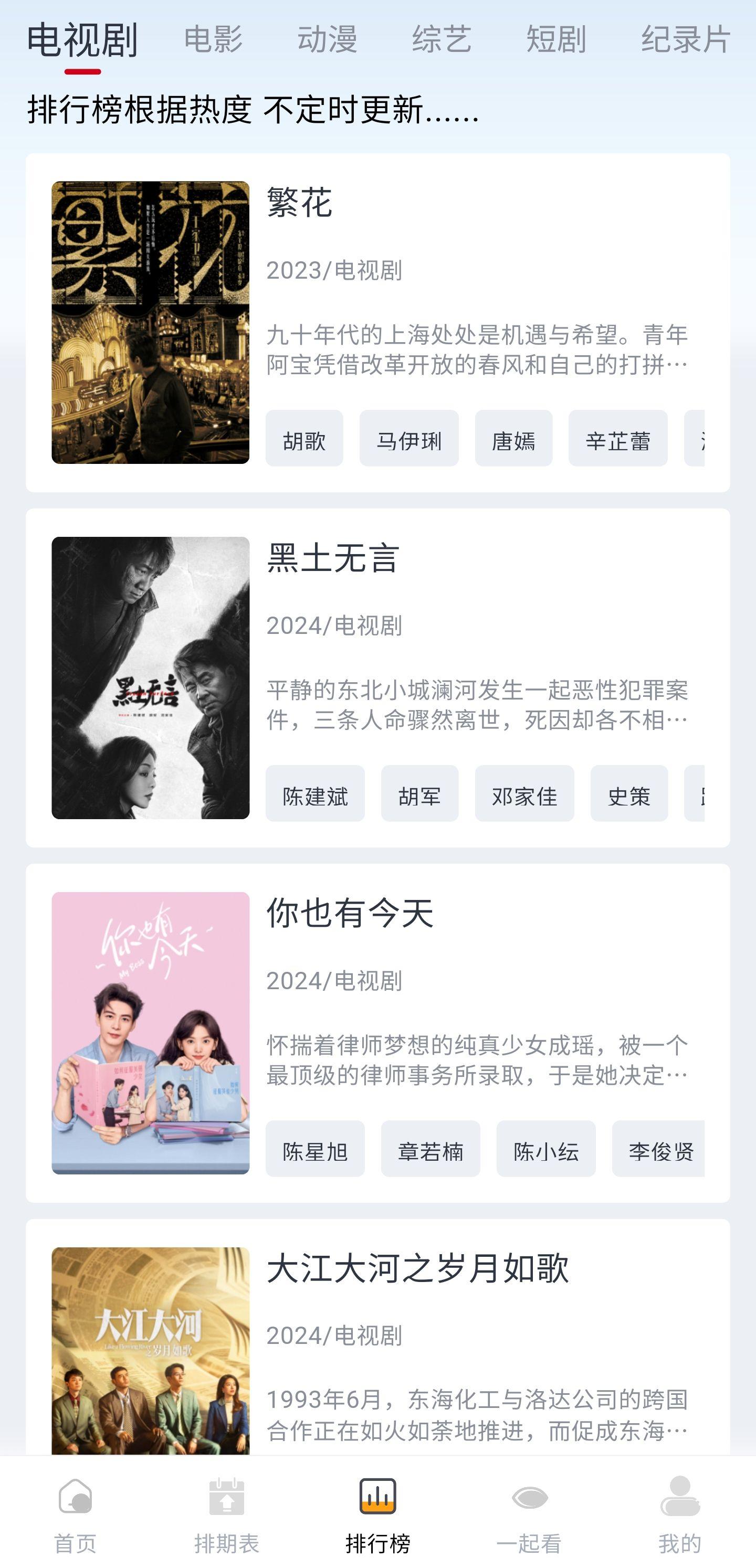Image resolution: width=756 pixels, height=1568 pixels.
Task: Select the 章若楠 actor chip
Action: (x=430, y=1149)
